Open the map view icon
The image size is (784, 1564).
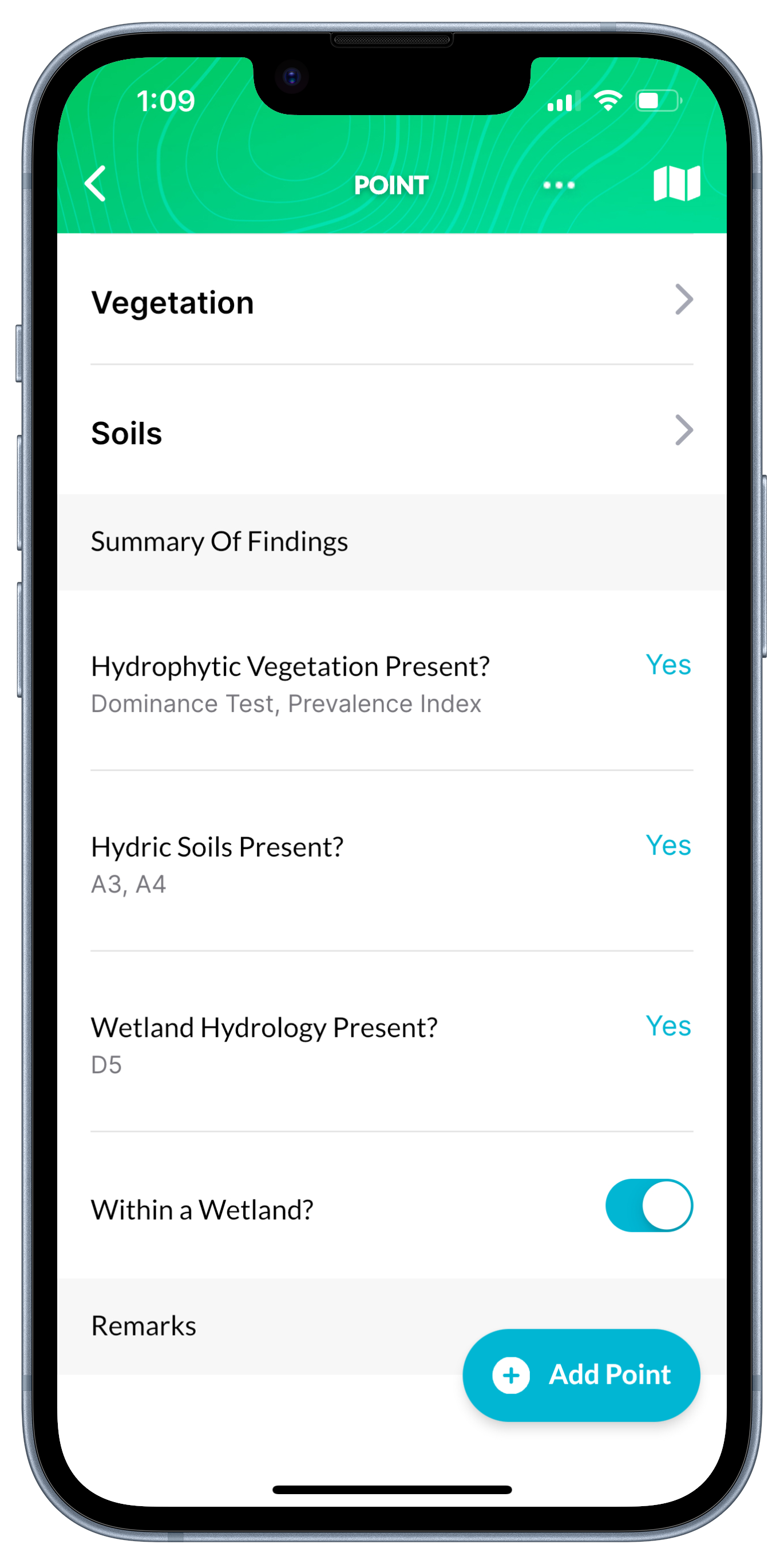pyautogui.click(x=676, y=183)
